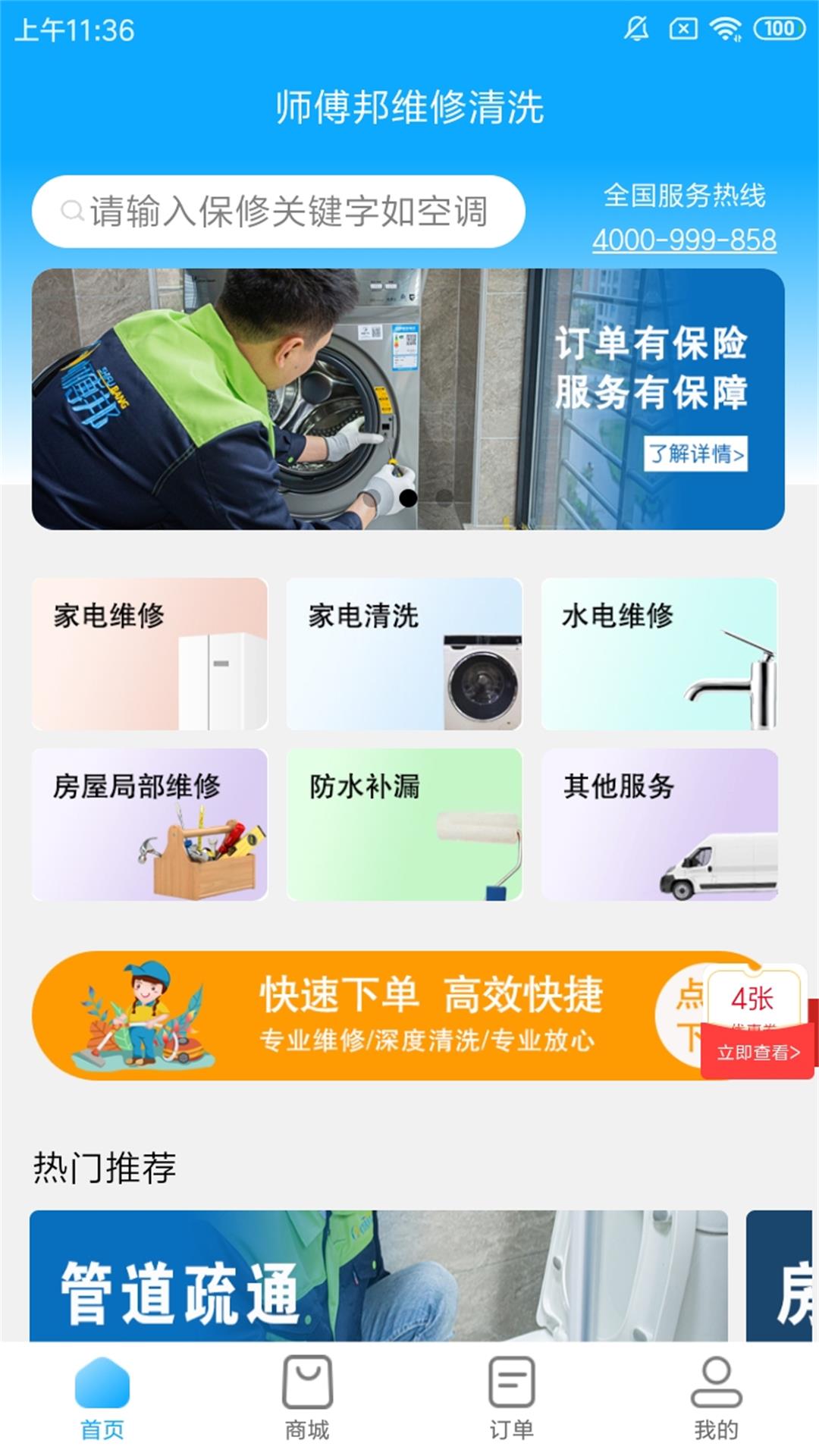Go to the 订单 tab
Screen dimensions: 819x1456
pyautogui.click(x=511, y=1398)
